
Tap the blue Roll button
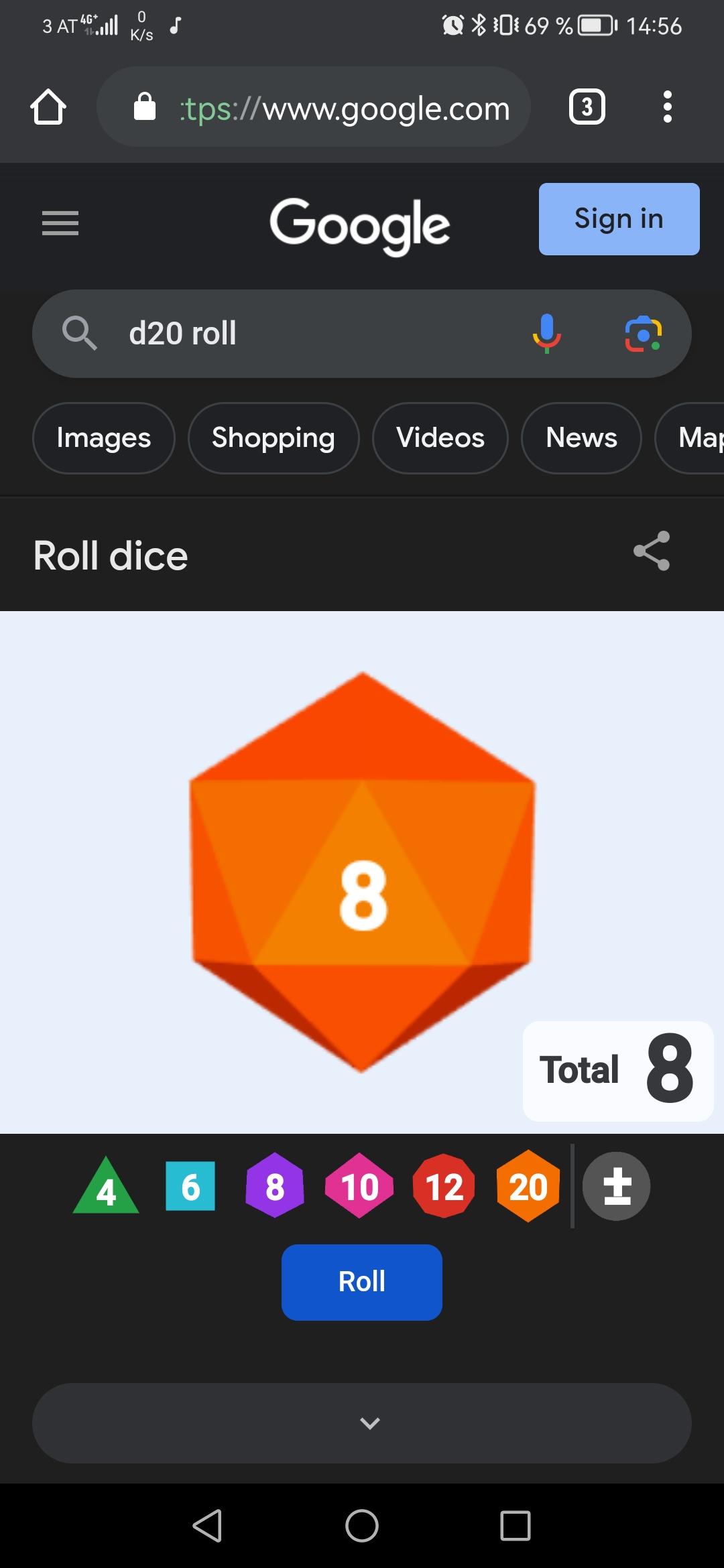362,1282
